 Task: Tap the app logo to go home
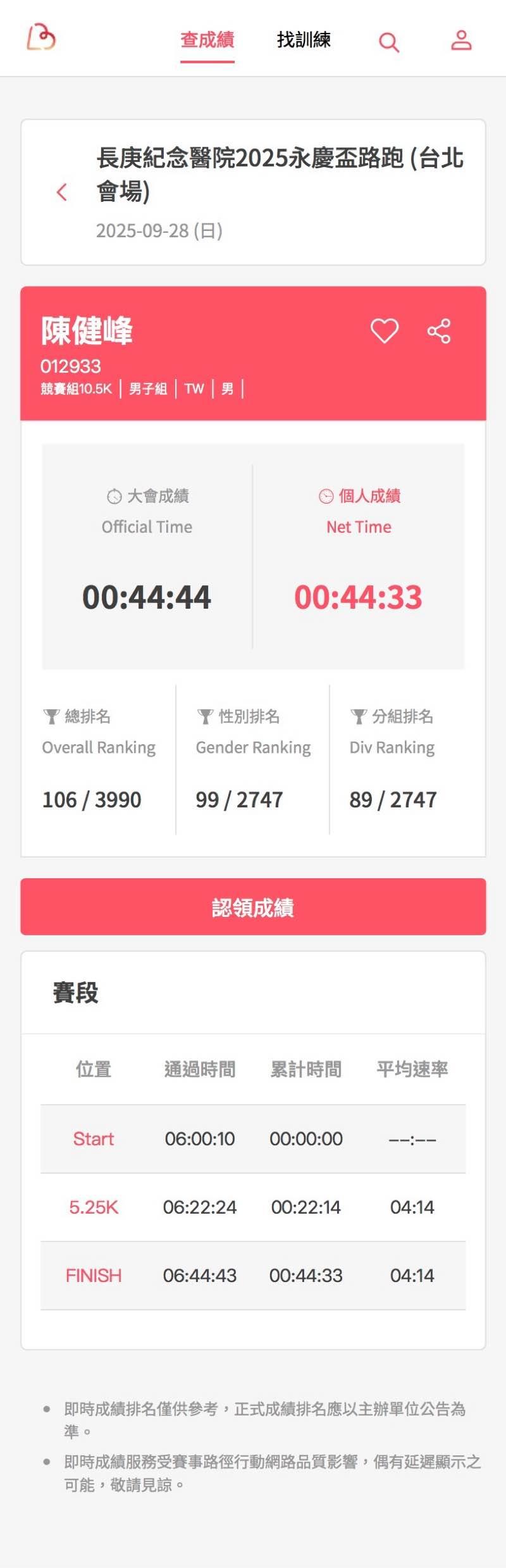point(41,37)
